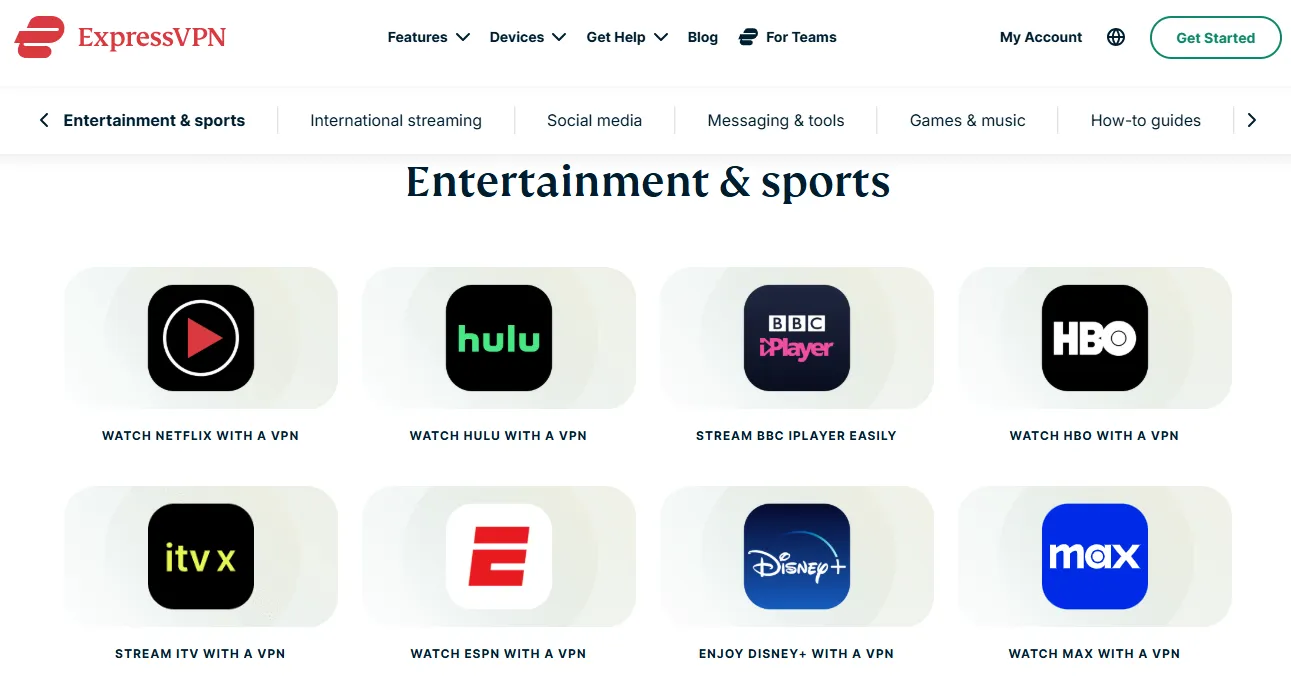Viewport: 1291px width, 678px height.
Task: Show more categories with right arrow
Action: (1251, 120)
